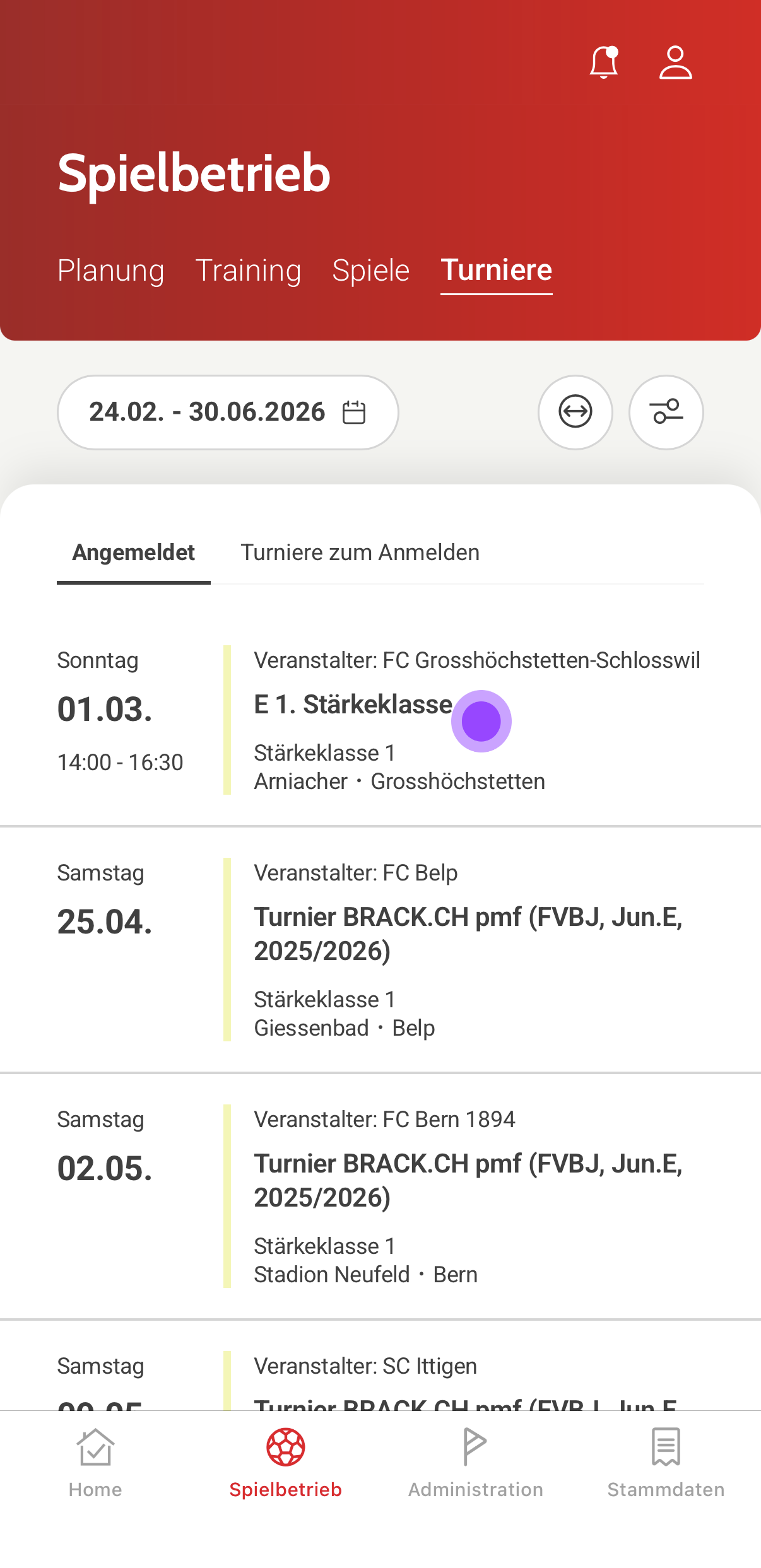Switch to the Training tab
Viewport: 761px width, 1568px height.
[x=248, y=271]
